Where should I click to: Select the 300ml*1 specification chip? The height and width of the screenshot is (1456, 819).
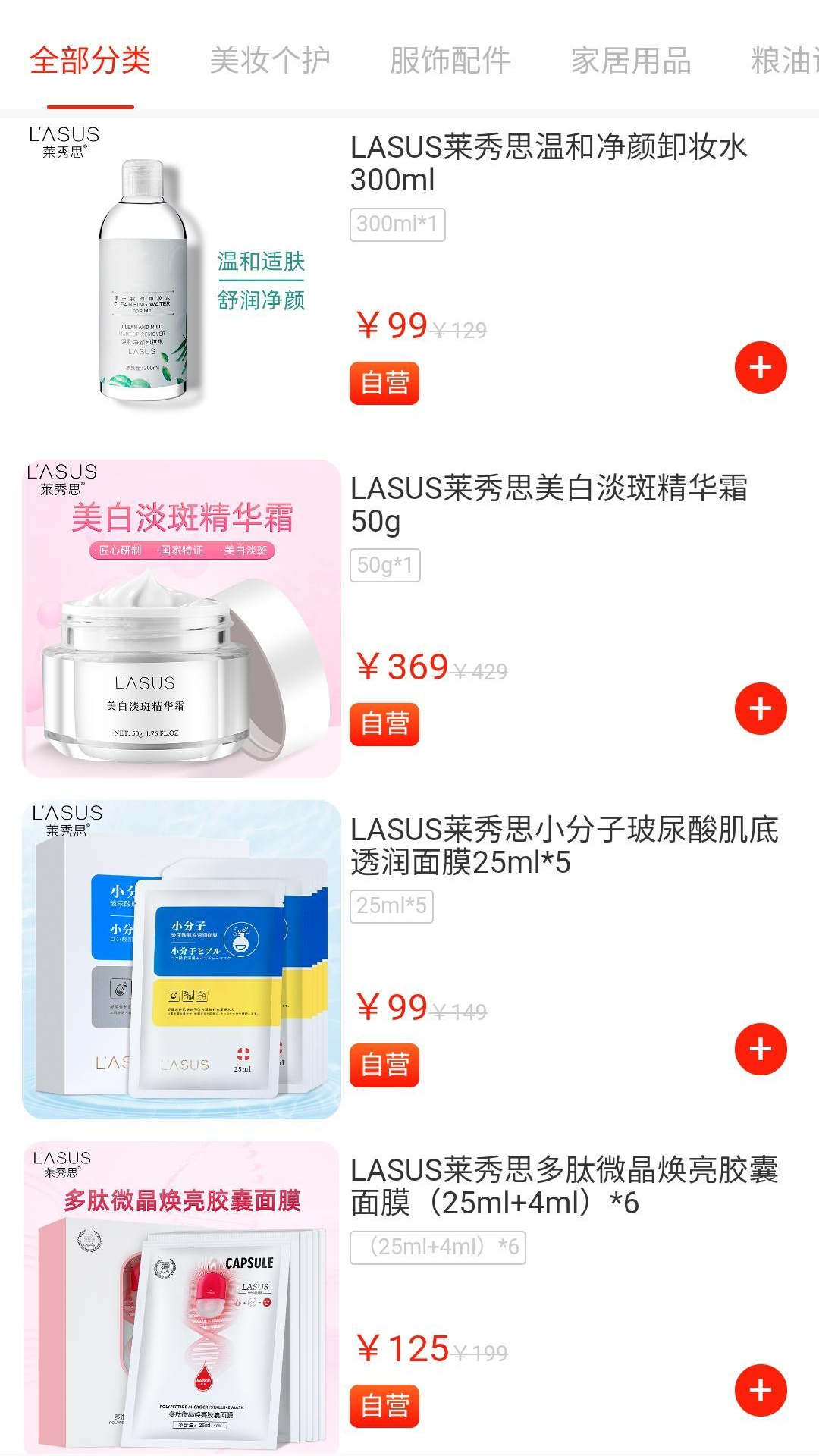(x=398, y=224)
